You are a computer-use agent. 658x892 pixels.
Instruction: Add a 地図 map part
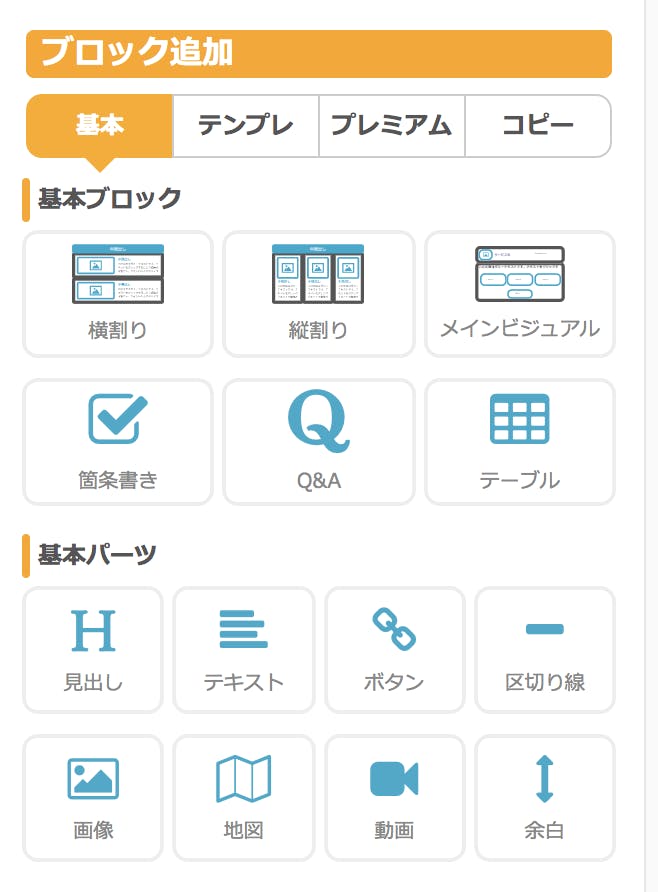coord(244,797)
